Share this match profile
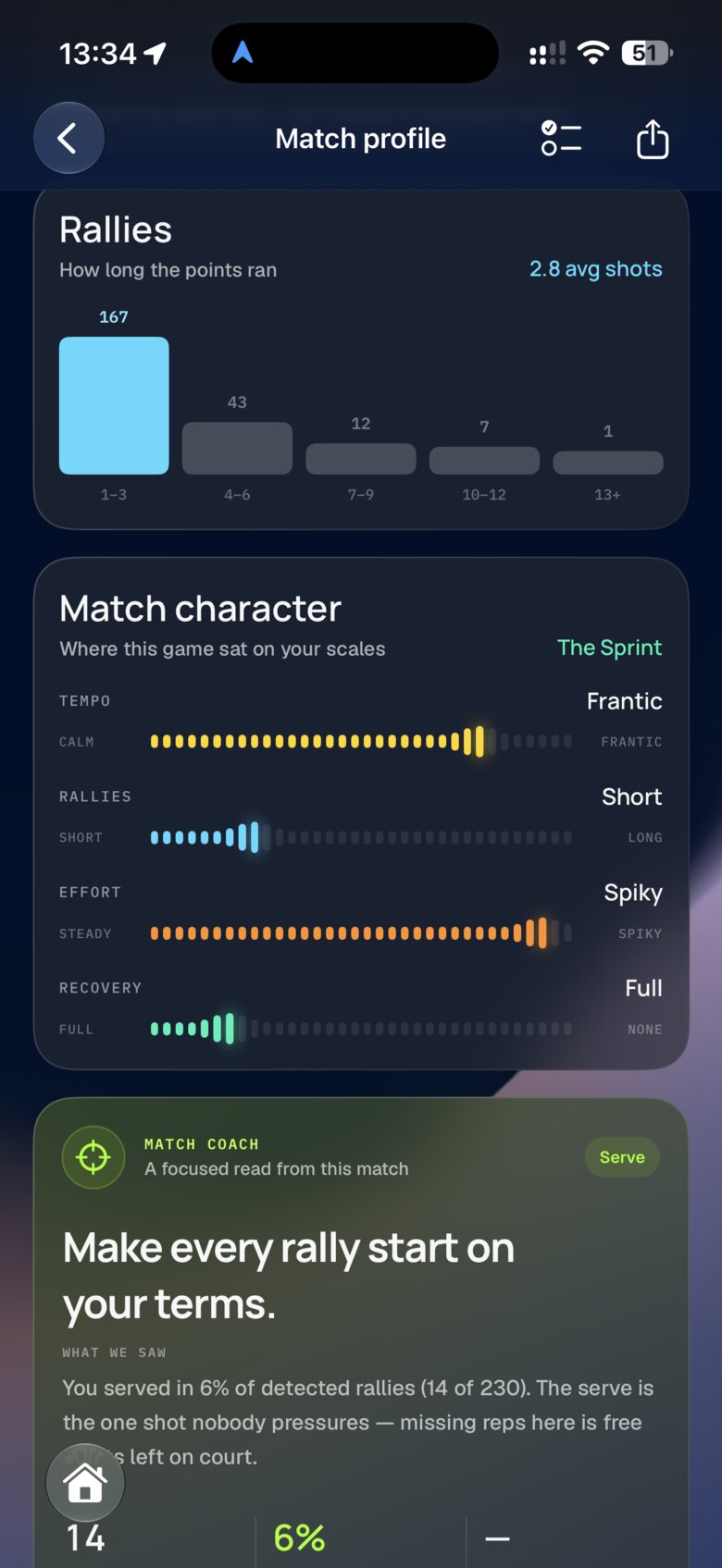 653,139
